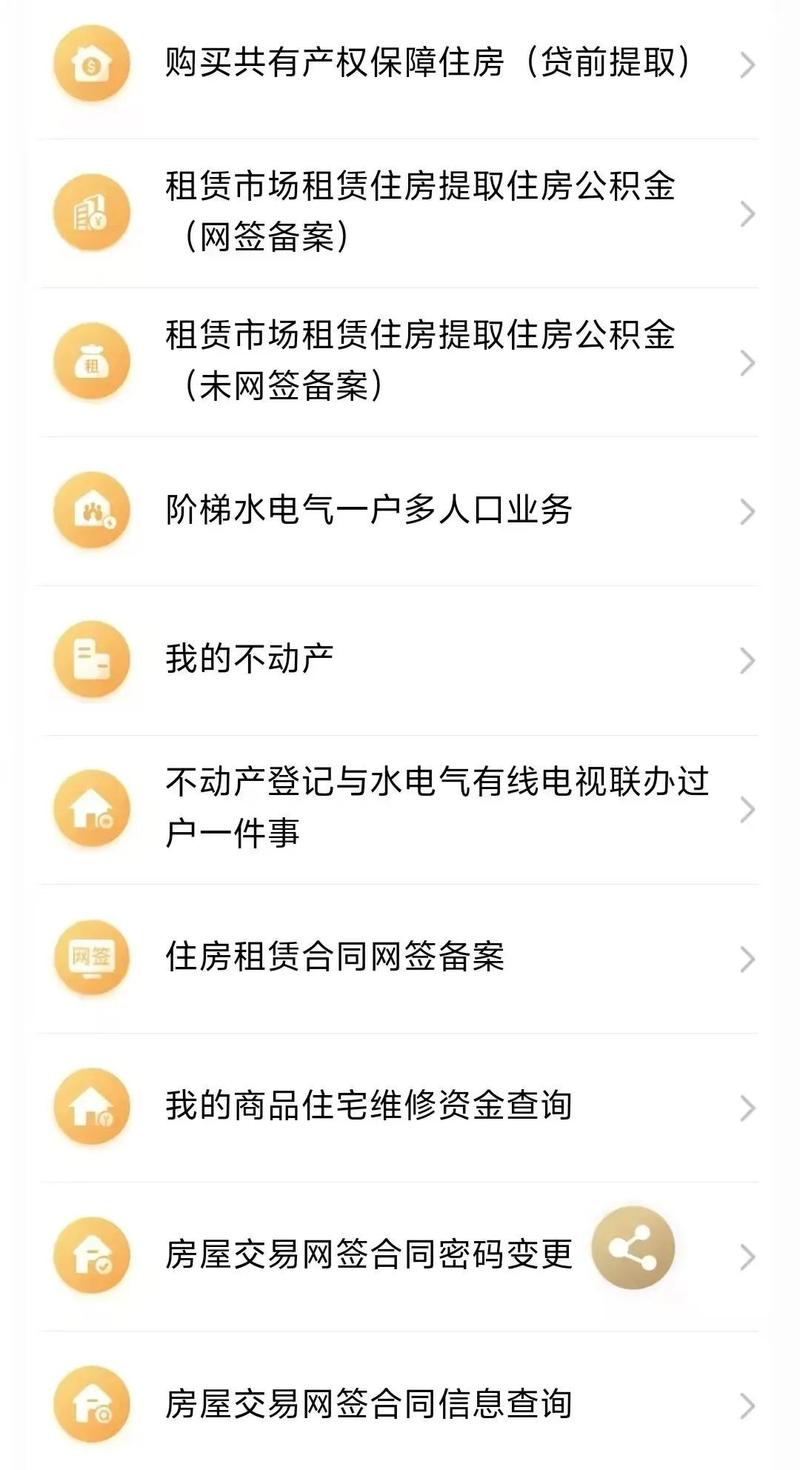
Task: Select the magnifier house icon for 房屋交易网签合同信息查询
Action: tap(92, 1404)
